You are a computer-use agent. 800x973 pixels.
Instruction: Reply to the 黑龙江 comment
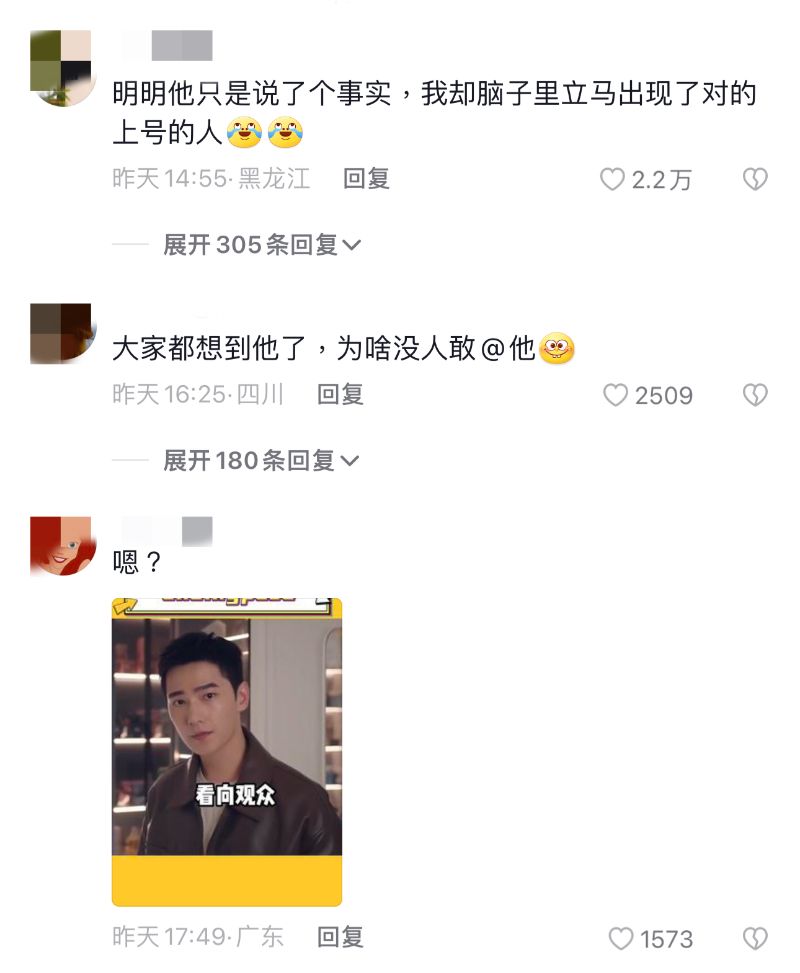pyautogui.click(x=366, y=179)
